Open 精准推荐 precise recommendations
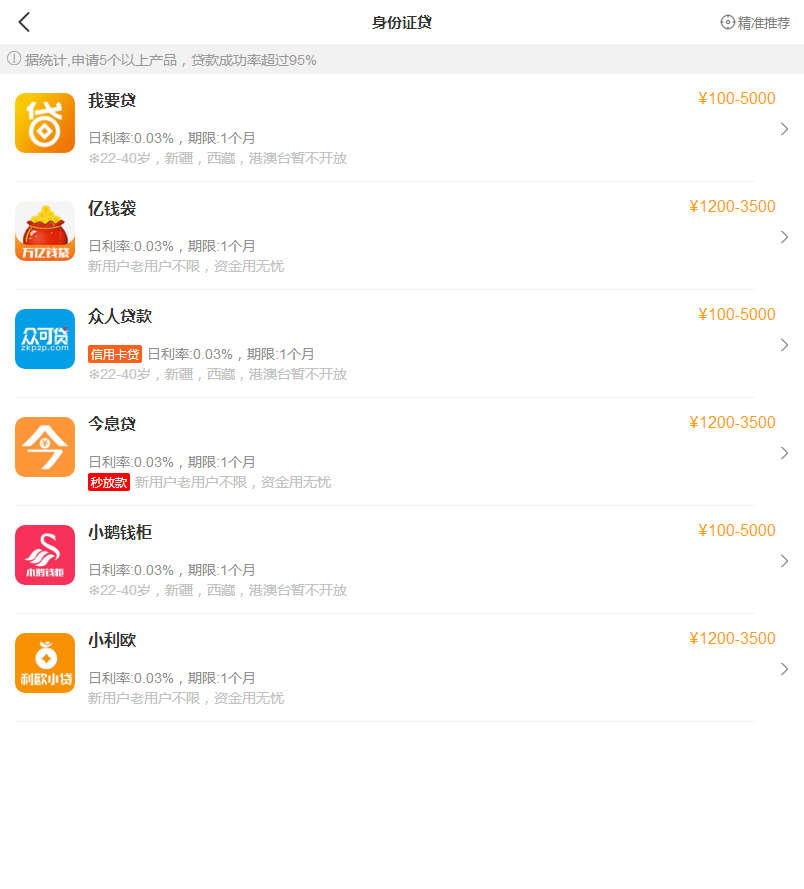This screenshot has height=889, width=804. pos(755,22)
